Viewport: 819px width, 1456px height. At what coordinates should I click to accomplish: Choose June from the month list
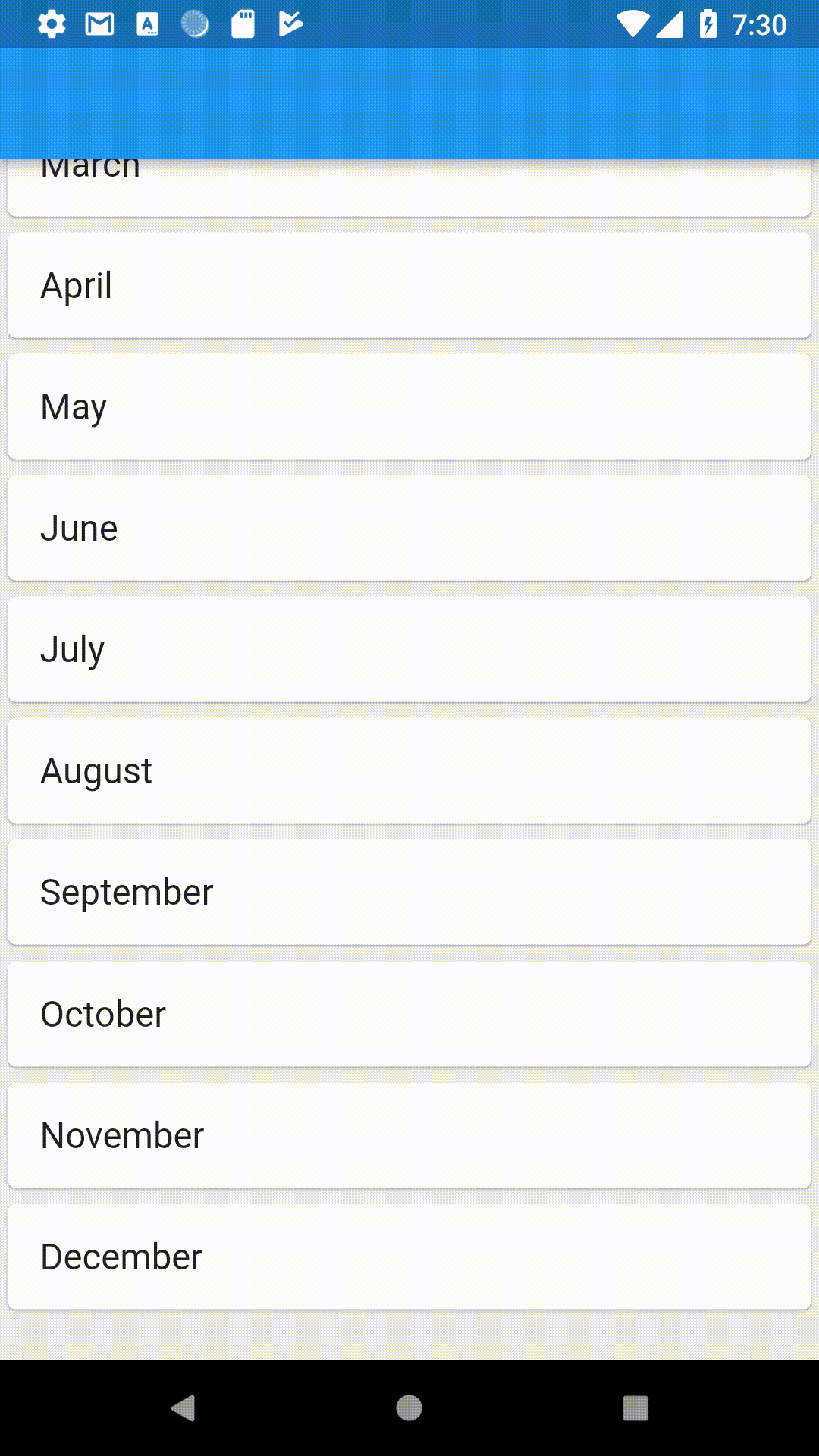tap(409, 529)
